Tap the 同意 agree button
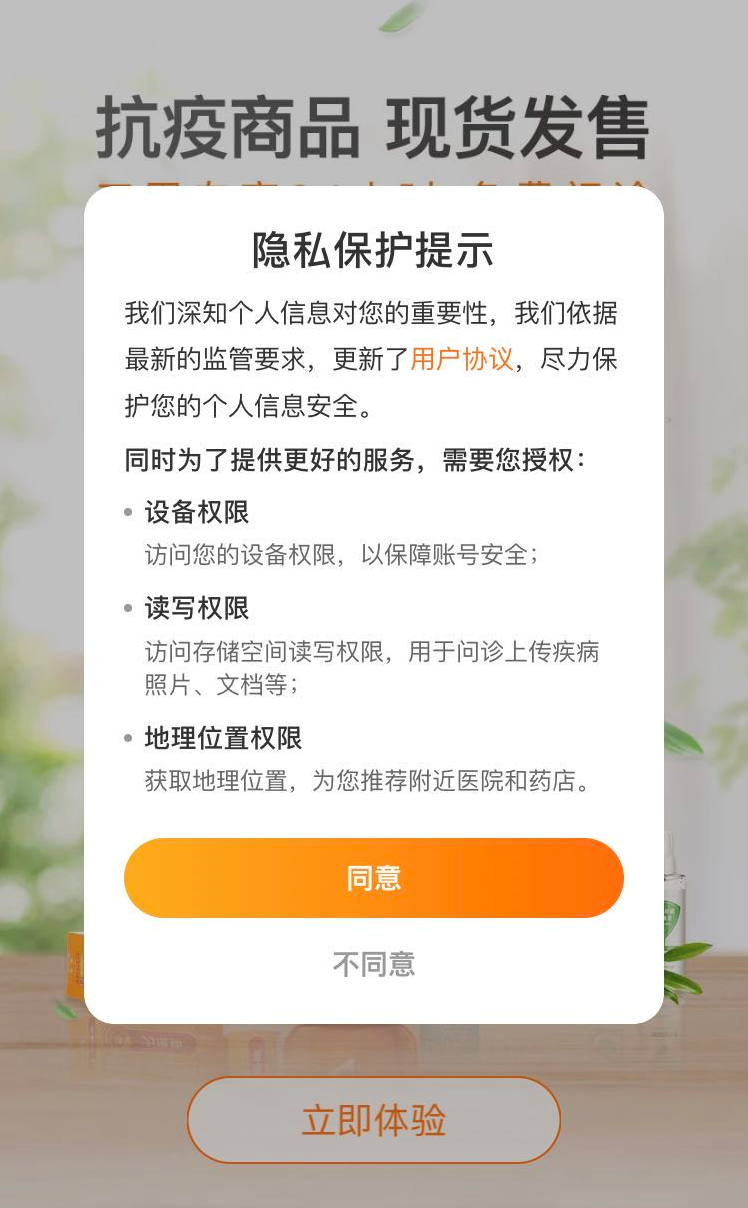 pyautogui.click(x=373, y=877)
